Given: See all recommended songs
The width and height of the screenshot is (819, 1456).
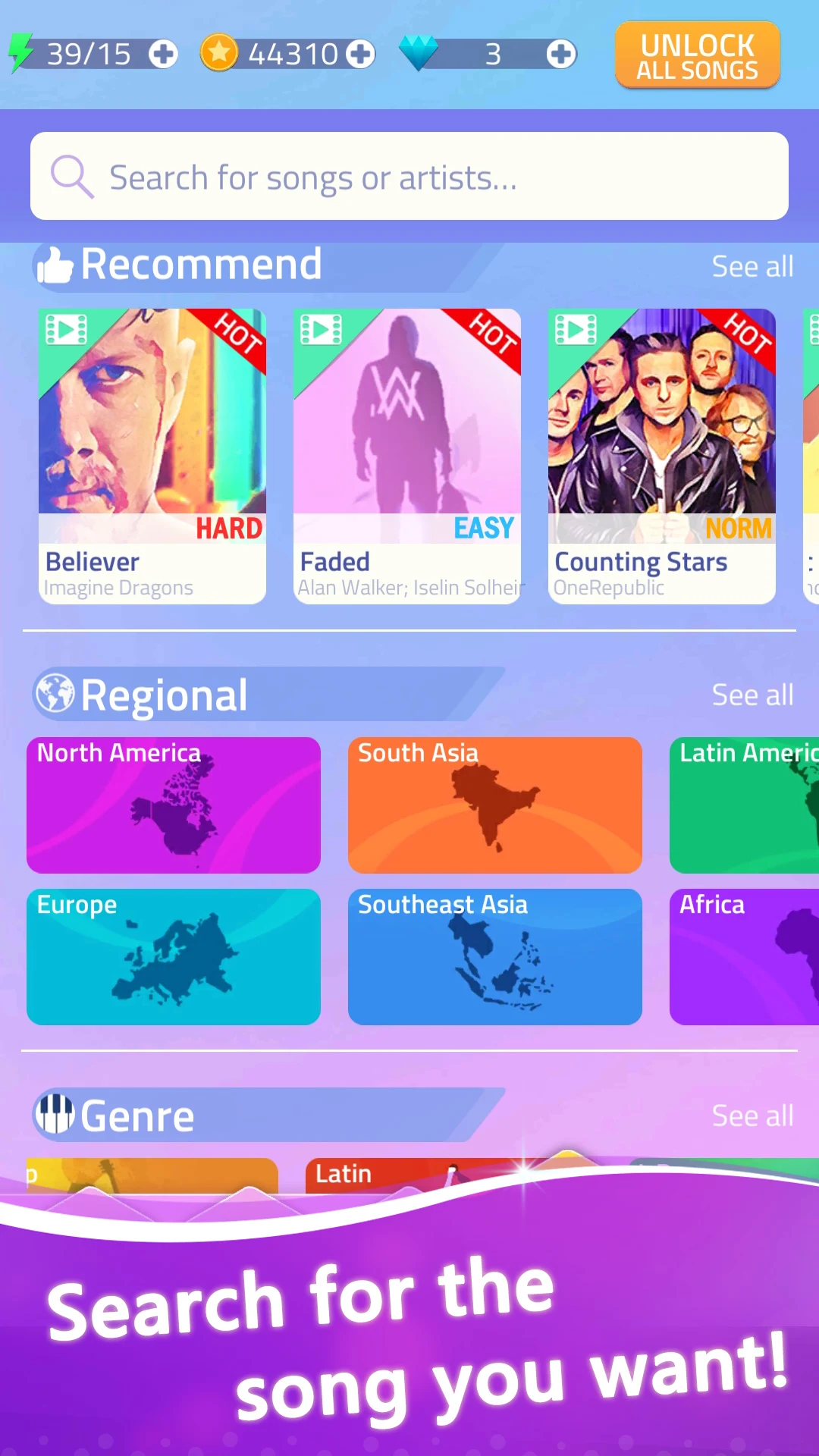Looking at the screenshot, I should (x=752, y=267).
